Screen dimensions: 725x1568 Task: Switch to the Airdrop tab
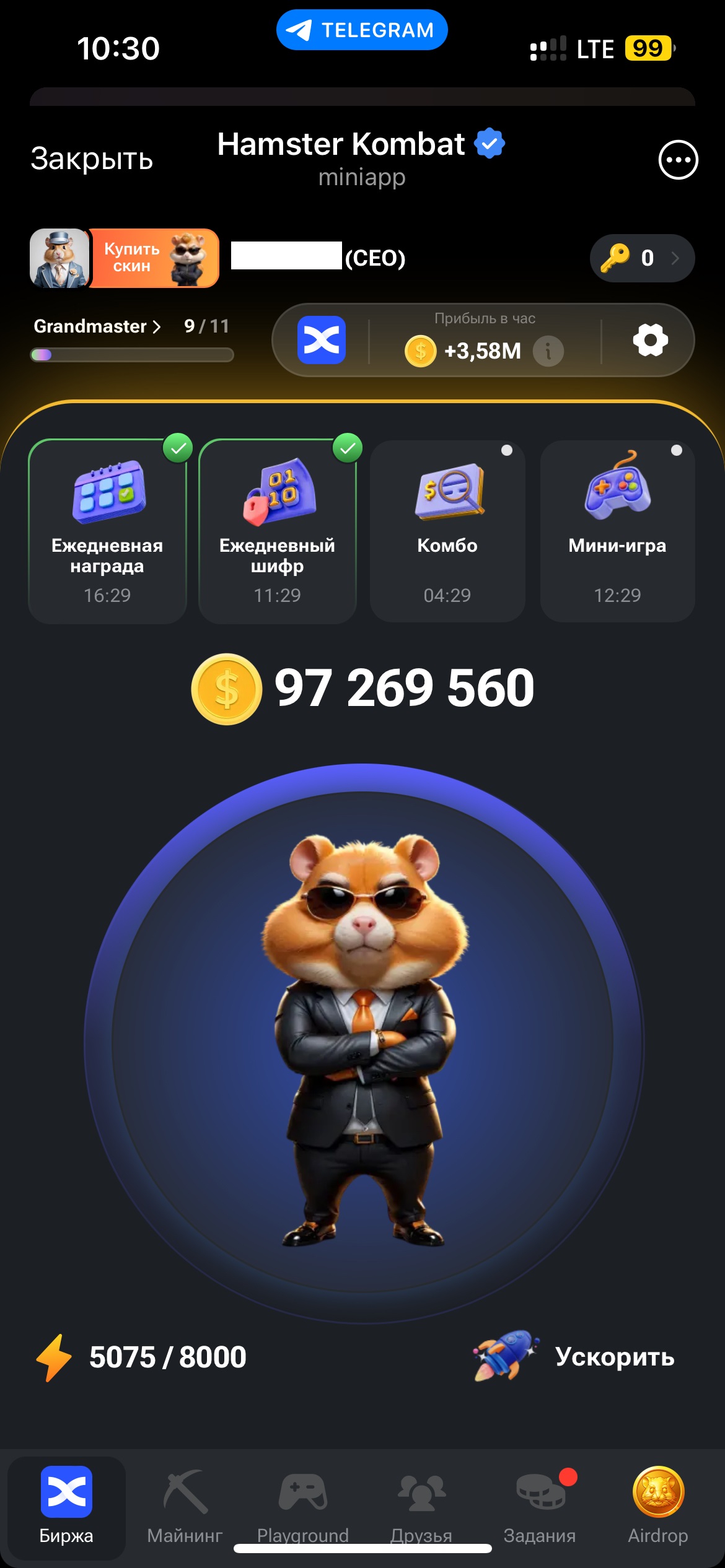coord(658,1506)
